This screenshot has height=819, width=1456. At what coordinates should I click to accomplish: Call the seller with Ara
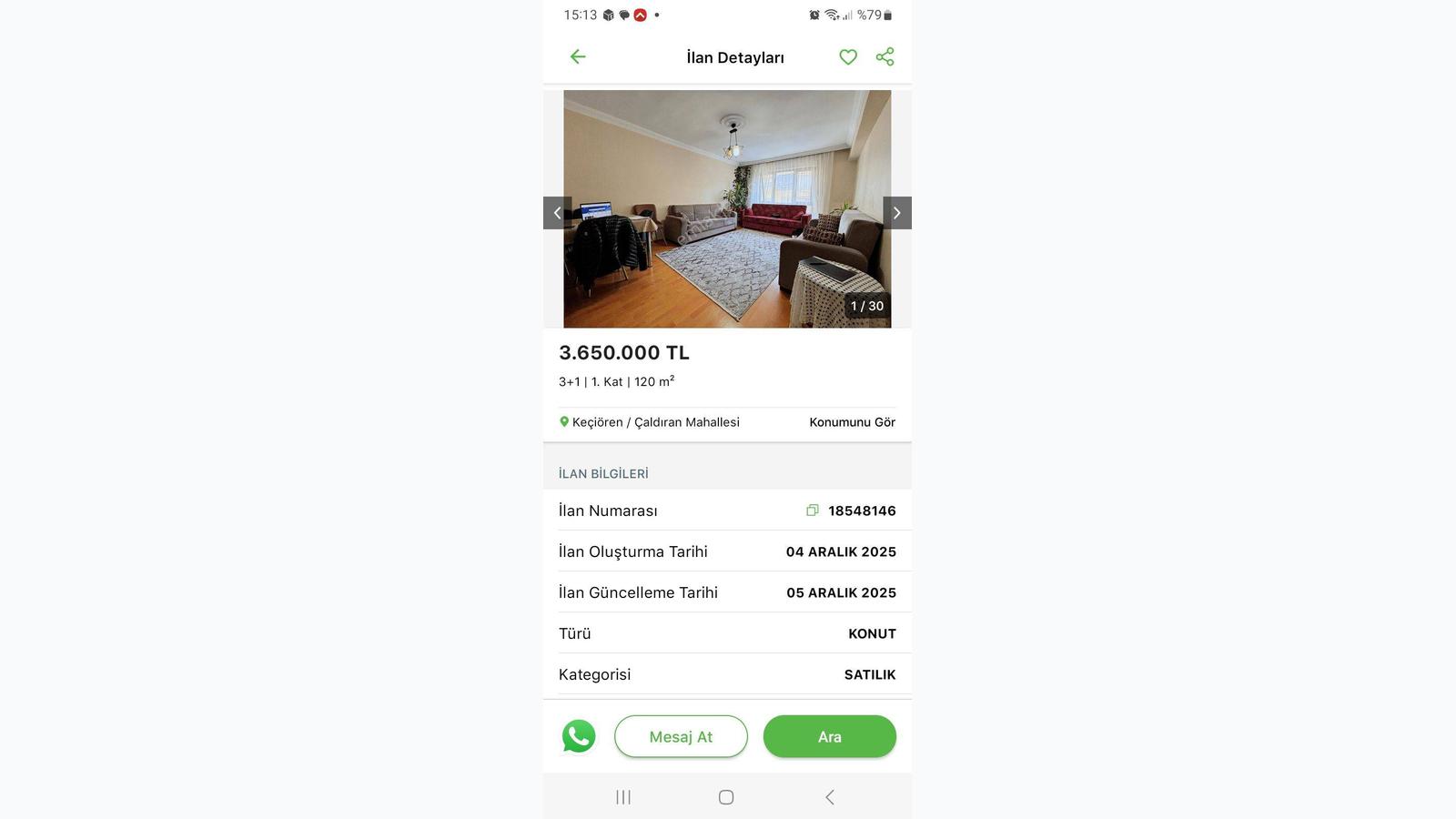tap(829, 736)
